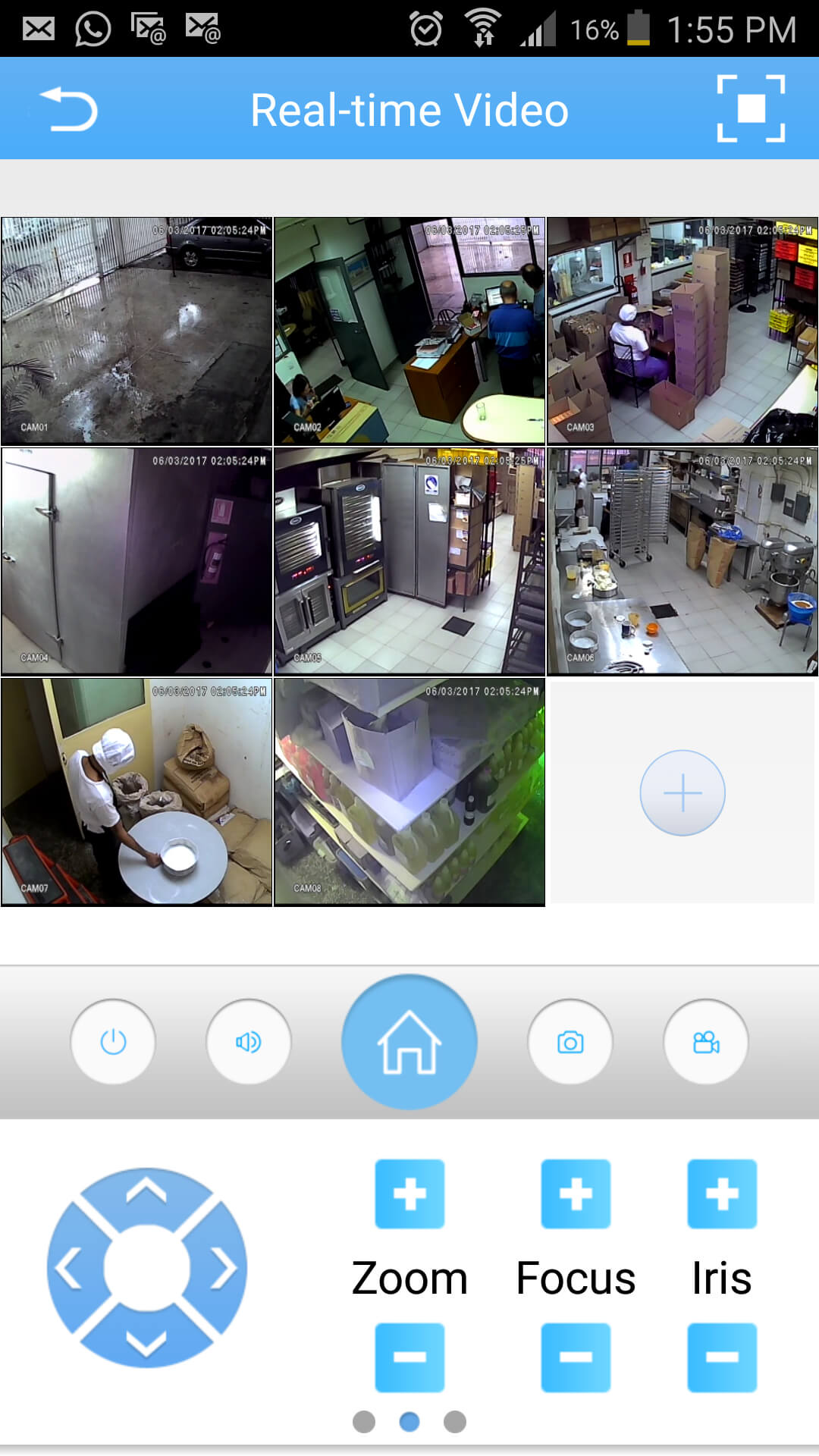Decrease Focus with minus button
The width and height of the screenshot is (819, 1456).
(576, 1357)
